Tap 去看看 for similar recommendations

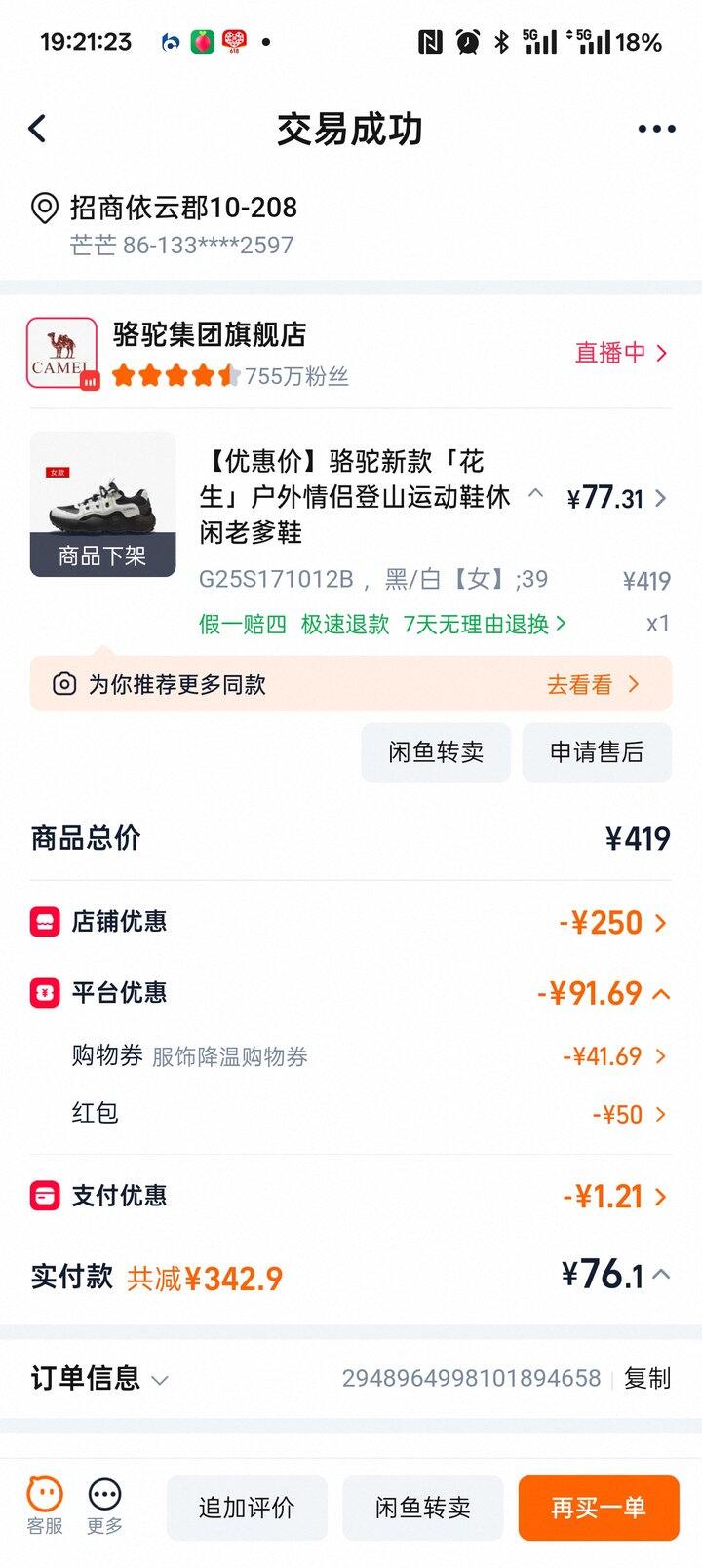(x=592, y=684)
